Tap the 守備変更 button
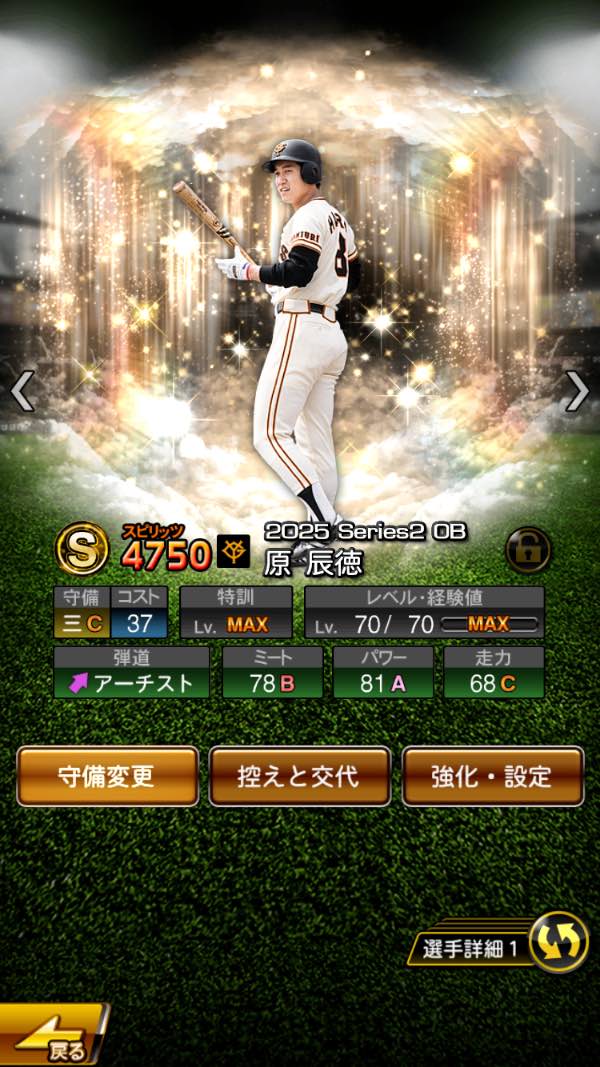600x1067 pixels. click(x=107, y=776)
